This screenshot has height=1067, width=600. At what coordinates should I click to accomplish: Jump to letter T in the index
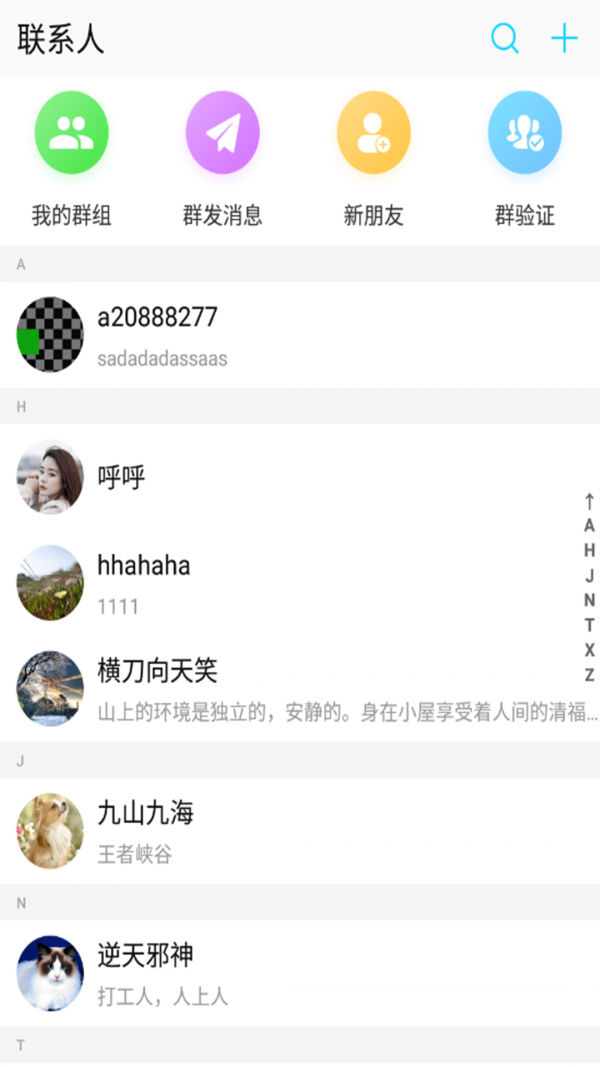[590, 625]
